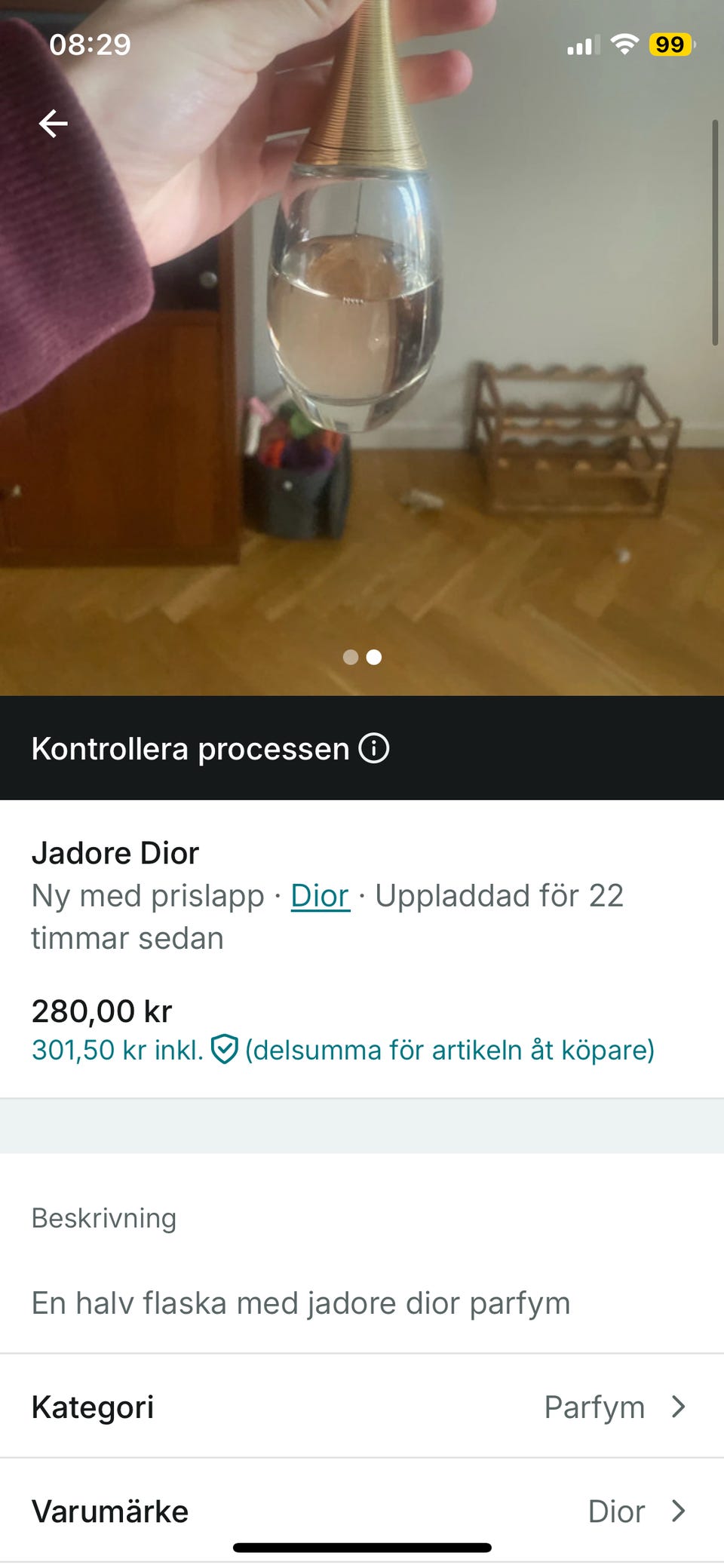
Task: Open the Varumärke section
Action: pos(109,1511)
